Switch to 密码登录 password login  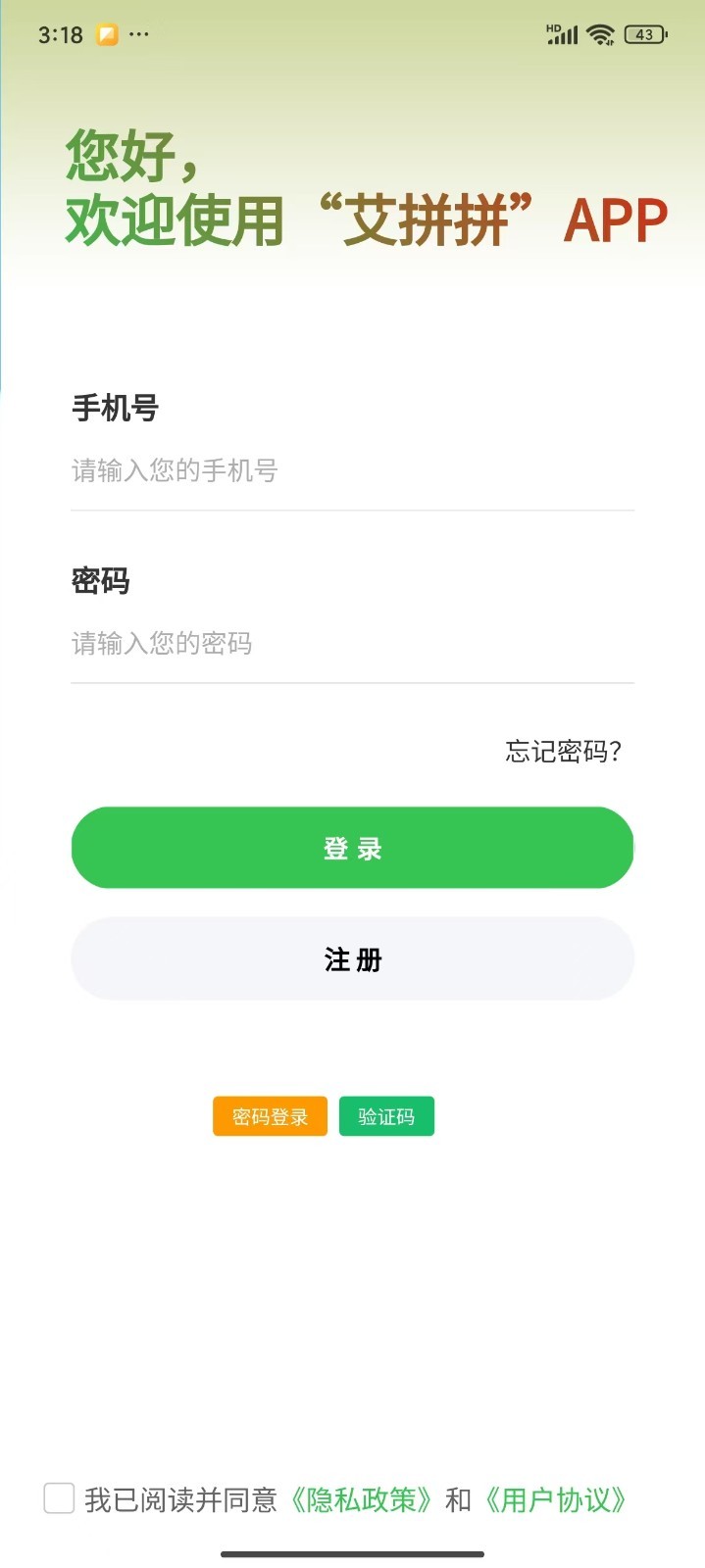[x=270, y=1116]
